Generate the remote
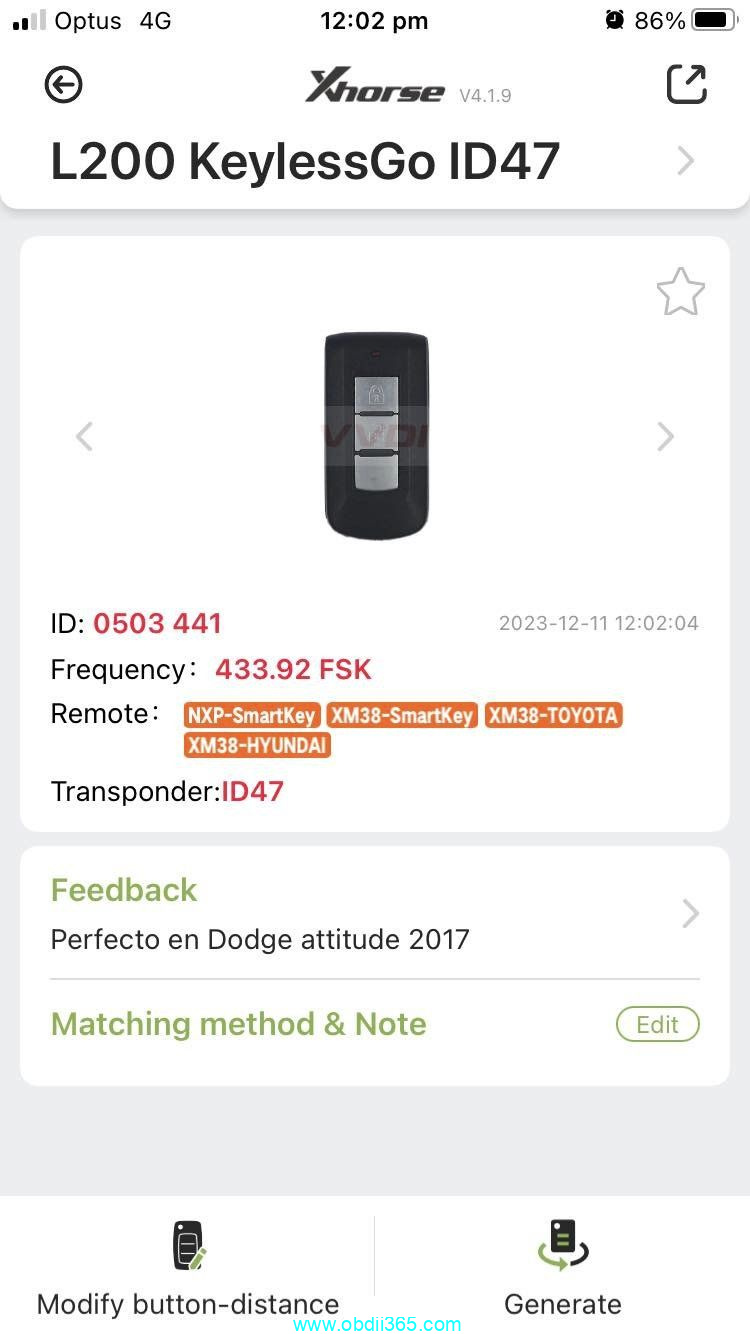Image resolution: width=750 pixels, height=1334 pixels. 563,1268
